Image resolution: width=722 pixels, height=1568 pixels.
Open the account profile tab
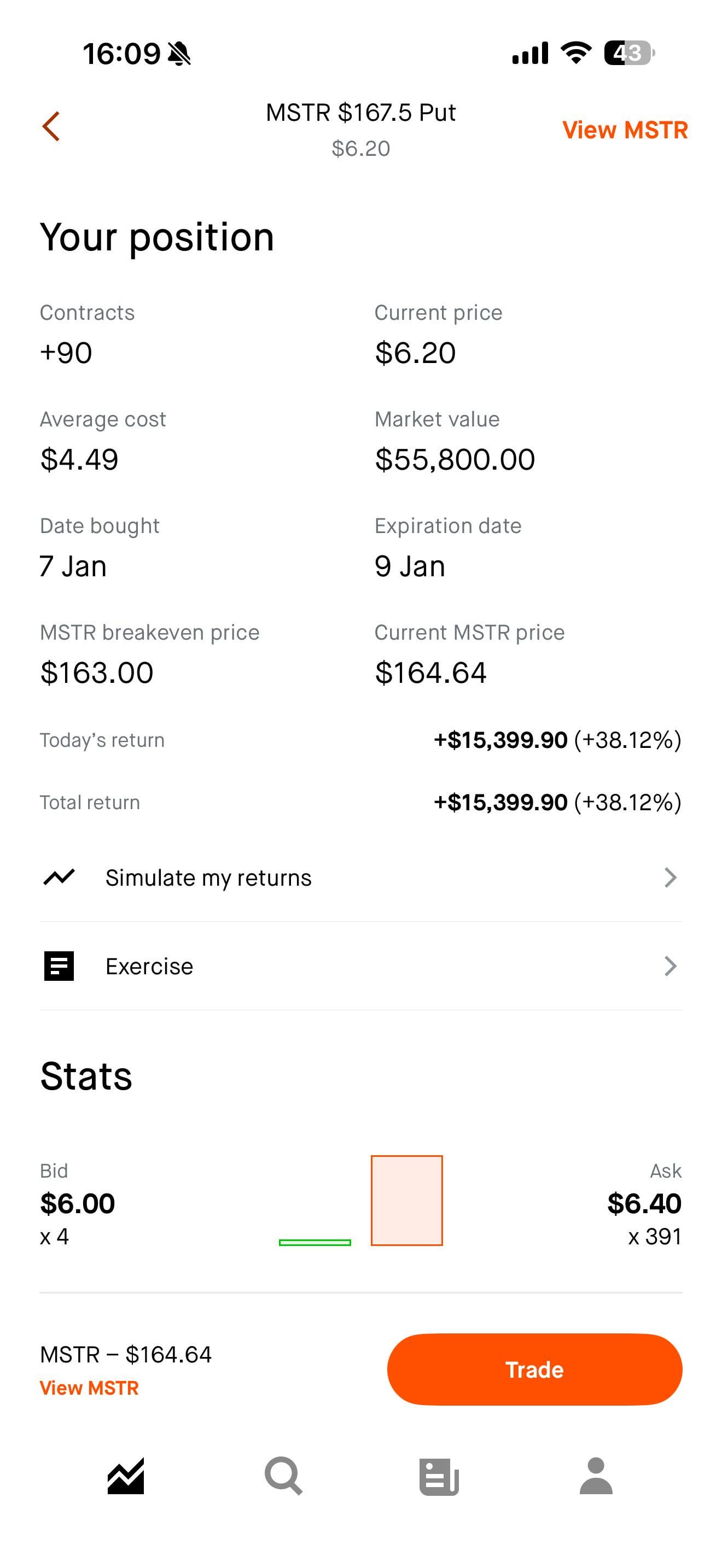[x=595, y=1476]
